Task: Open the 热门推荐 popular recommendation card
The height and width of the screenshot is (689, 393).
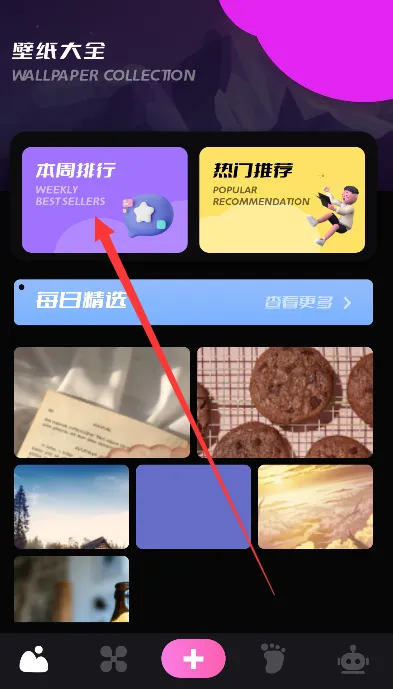Action: 282,200
